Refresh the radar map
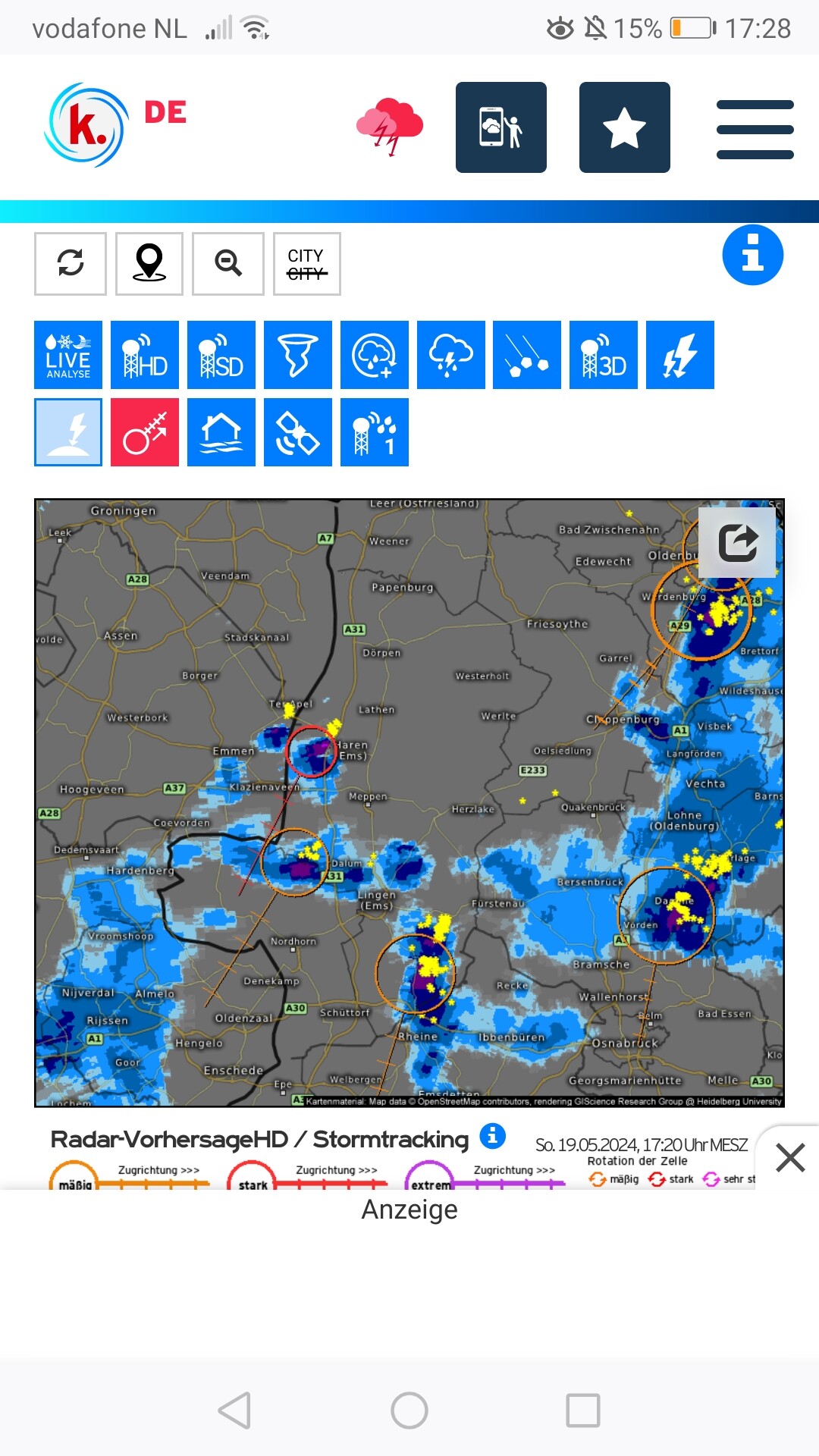 point(71,263)
